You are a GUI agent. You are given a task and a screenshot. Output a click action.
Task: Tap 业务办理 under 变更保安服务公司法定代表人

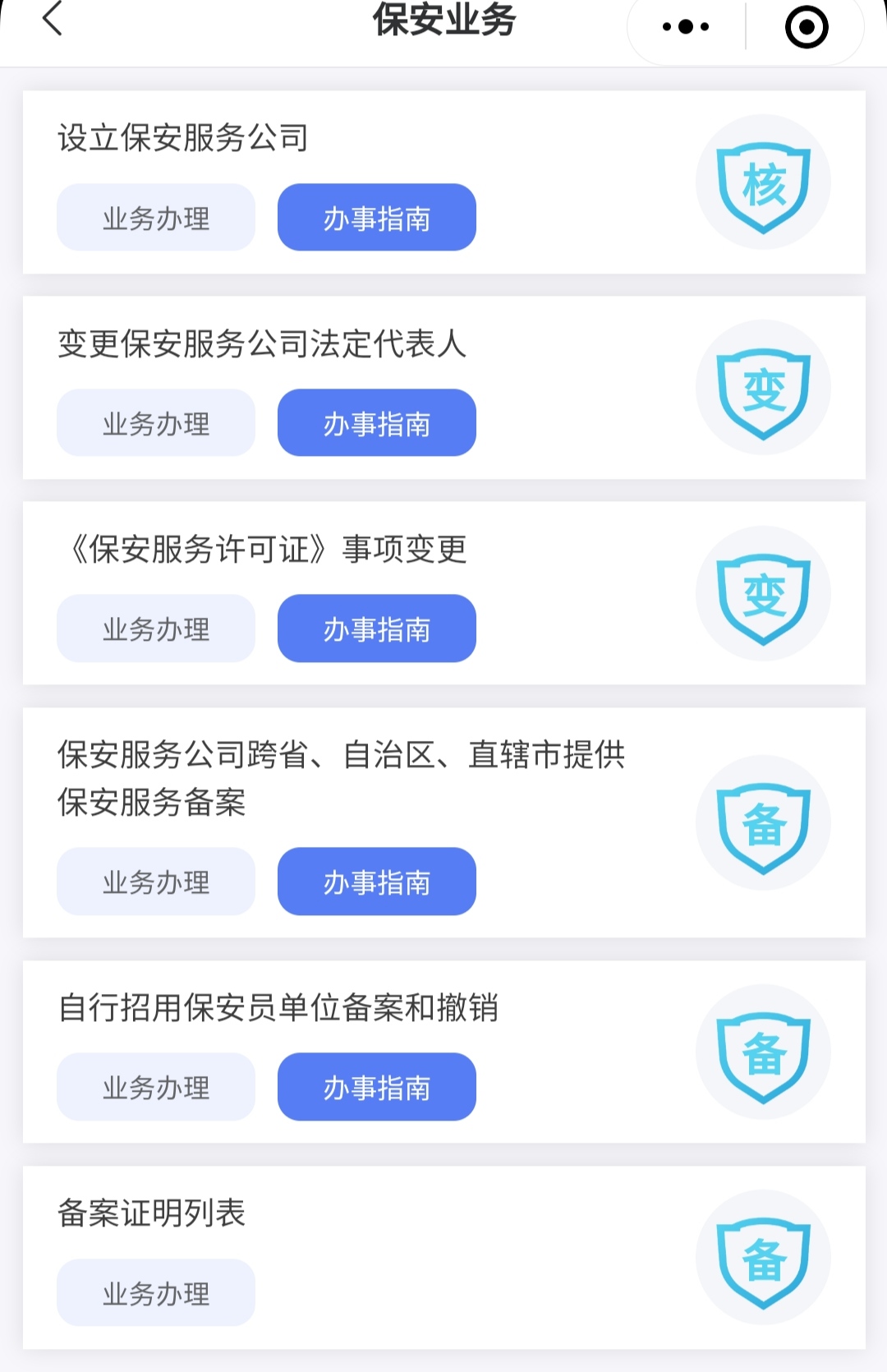(x=156, y=423)
